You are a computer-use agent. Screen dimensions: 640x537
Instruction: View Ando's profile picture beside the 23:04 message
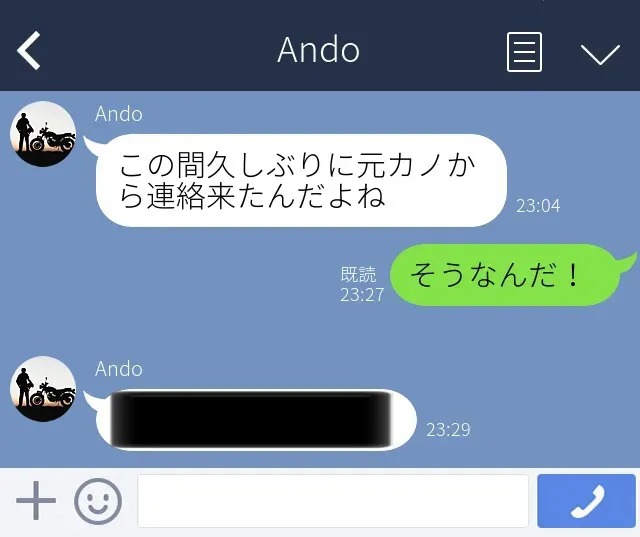[43, 134]
